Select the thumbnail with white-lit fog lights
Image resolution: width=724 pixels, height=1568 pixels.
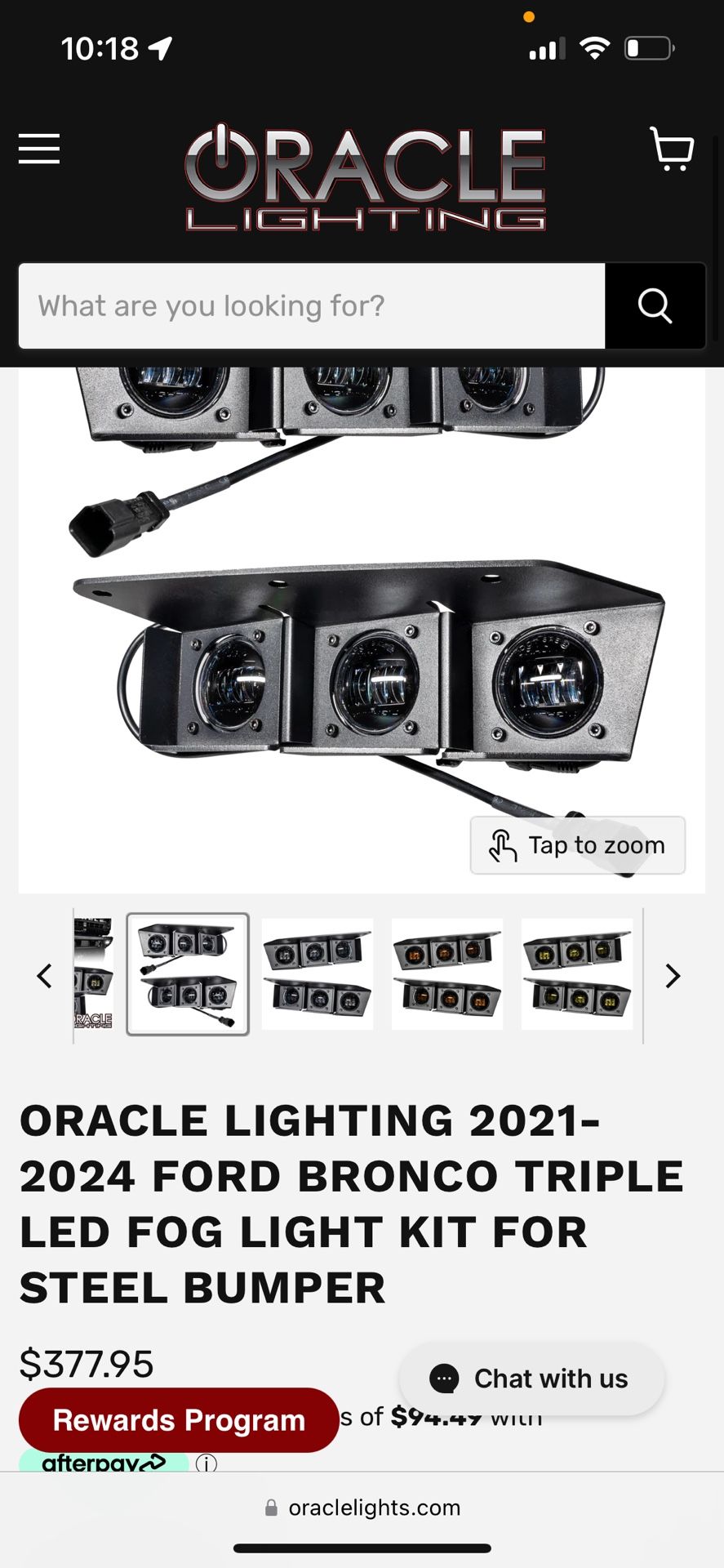[x=318, y=974]
